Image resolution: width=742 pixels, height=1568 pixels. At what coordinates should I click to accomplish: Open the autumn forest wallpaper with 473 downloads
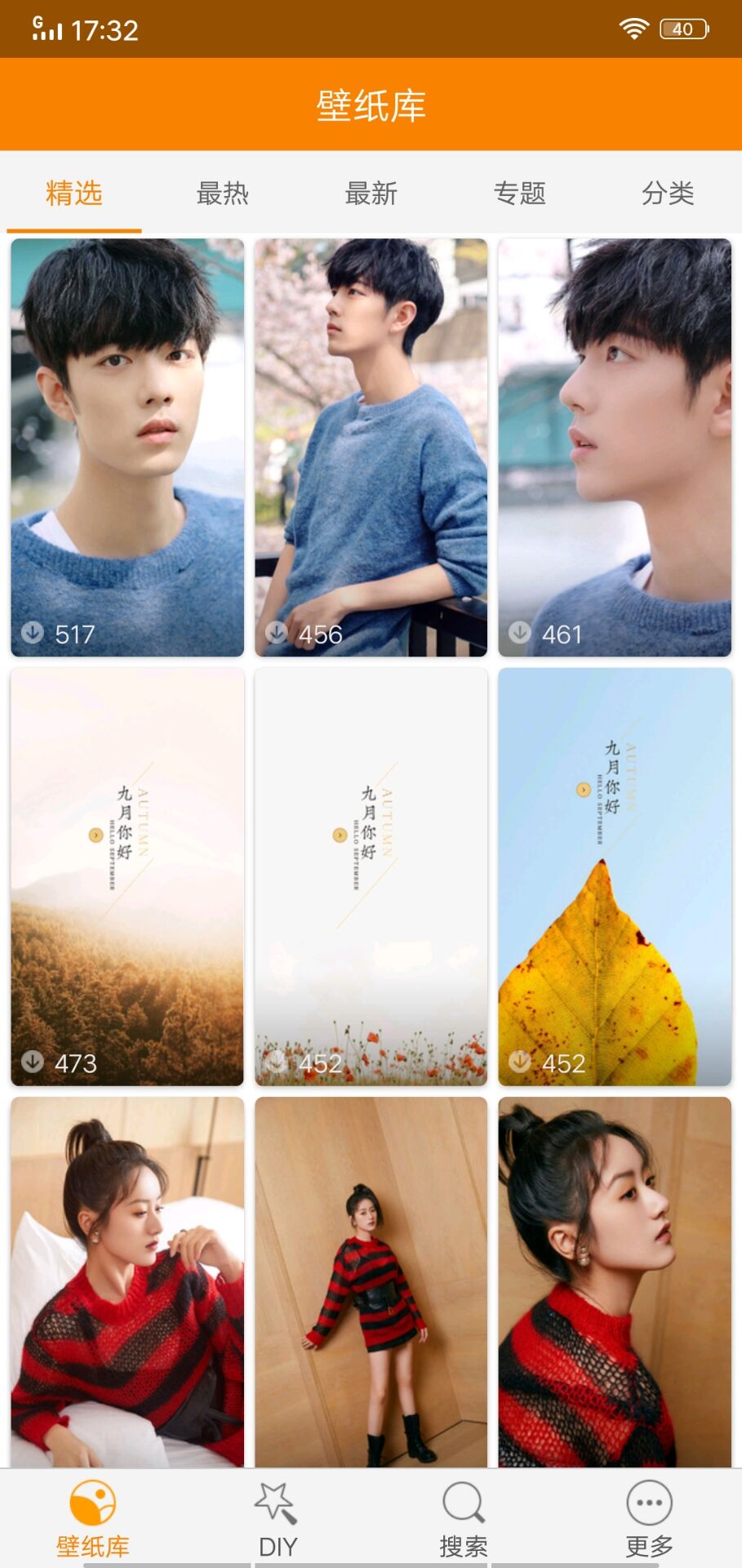(127, 876)
